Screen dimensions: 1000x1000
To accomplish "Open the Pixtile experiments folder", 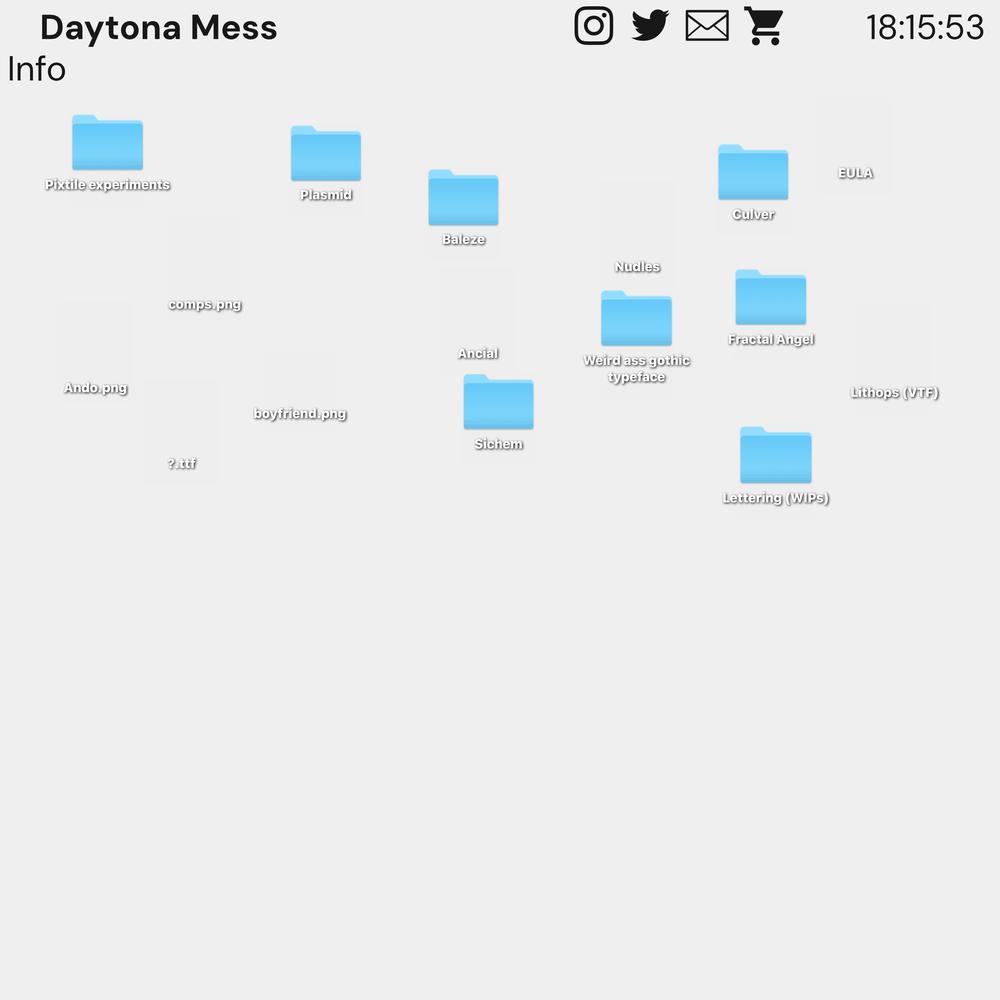I will point(107,145).
